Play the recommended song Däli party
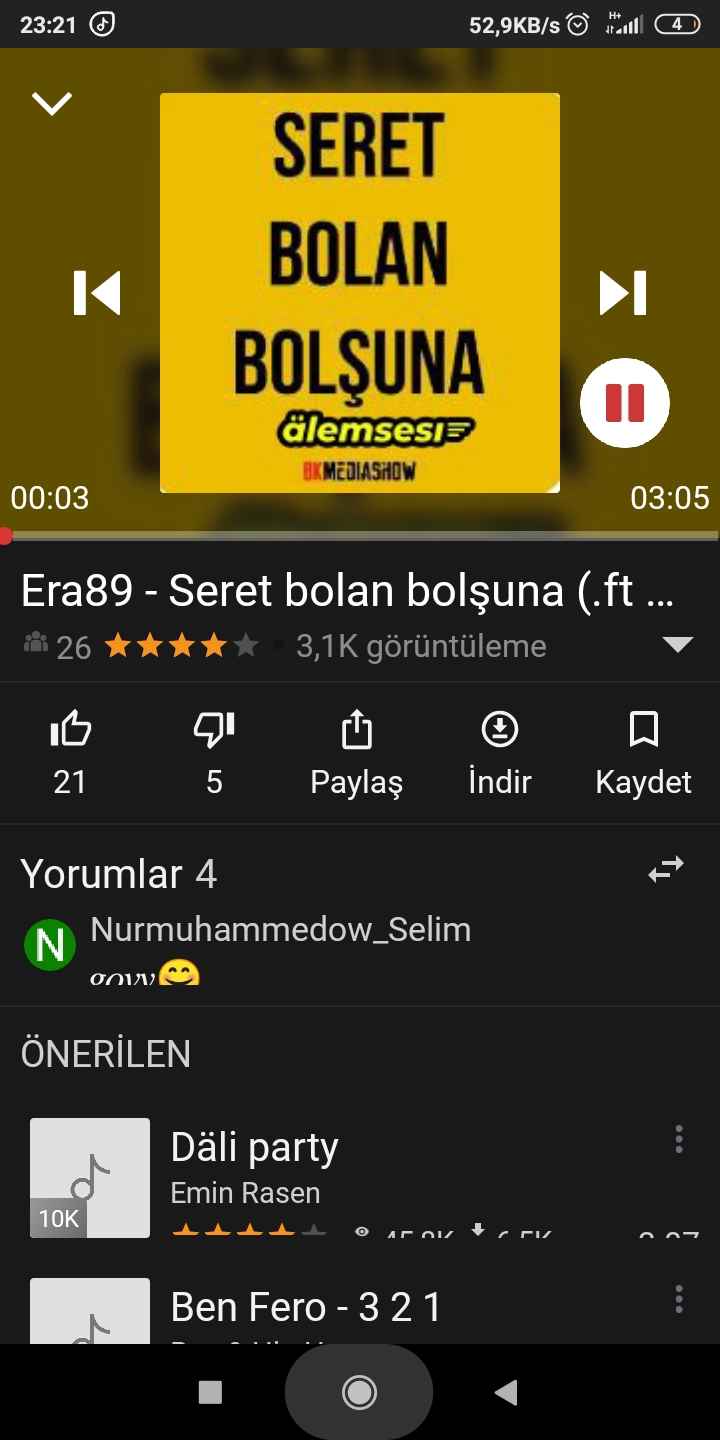The height and width of the screenshot is (1440, 720). [x=255, y=1148]
